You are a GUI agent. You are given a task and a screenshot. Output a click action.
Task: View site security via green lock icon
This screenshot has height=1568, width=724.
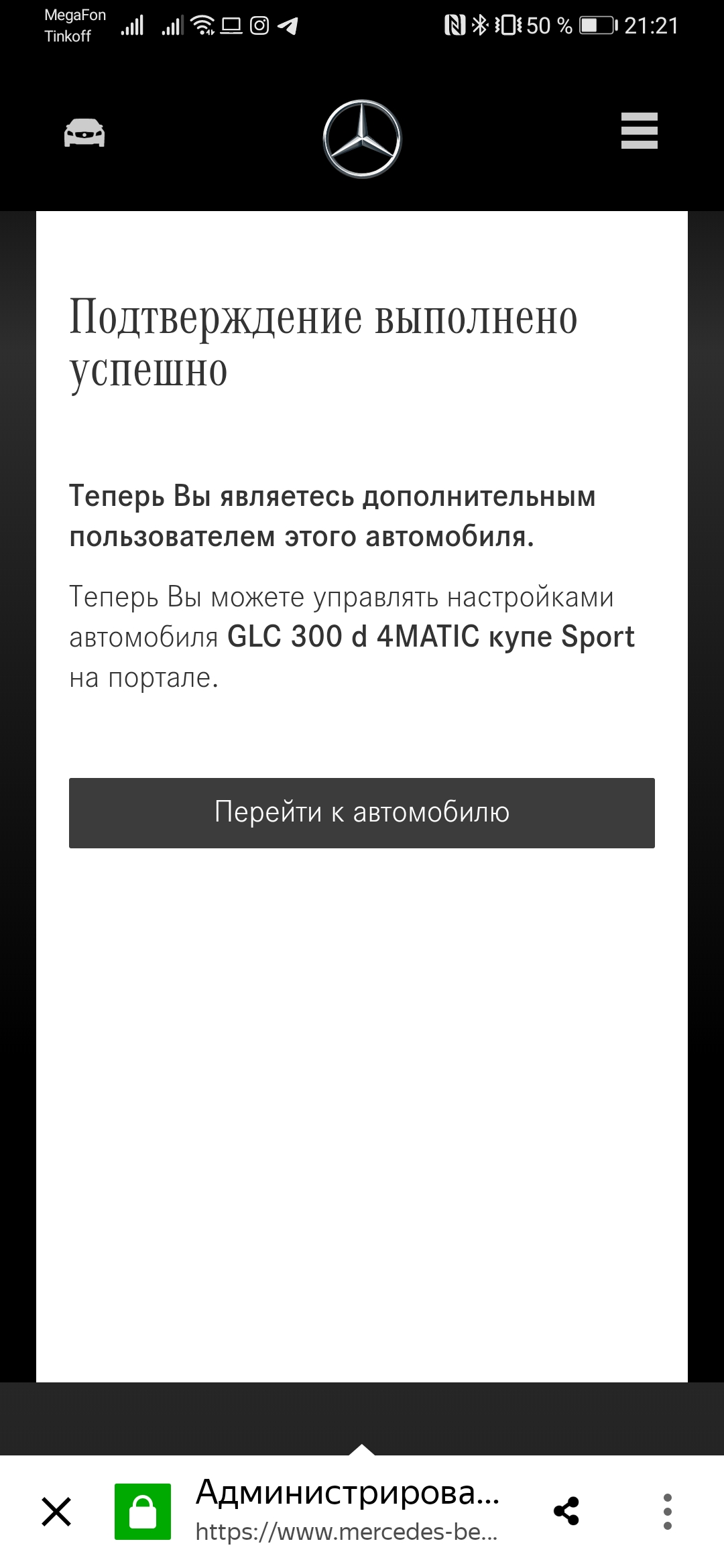coord(143,1511)
